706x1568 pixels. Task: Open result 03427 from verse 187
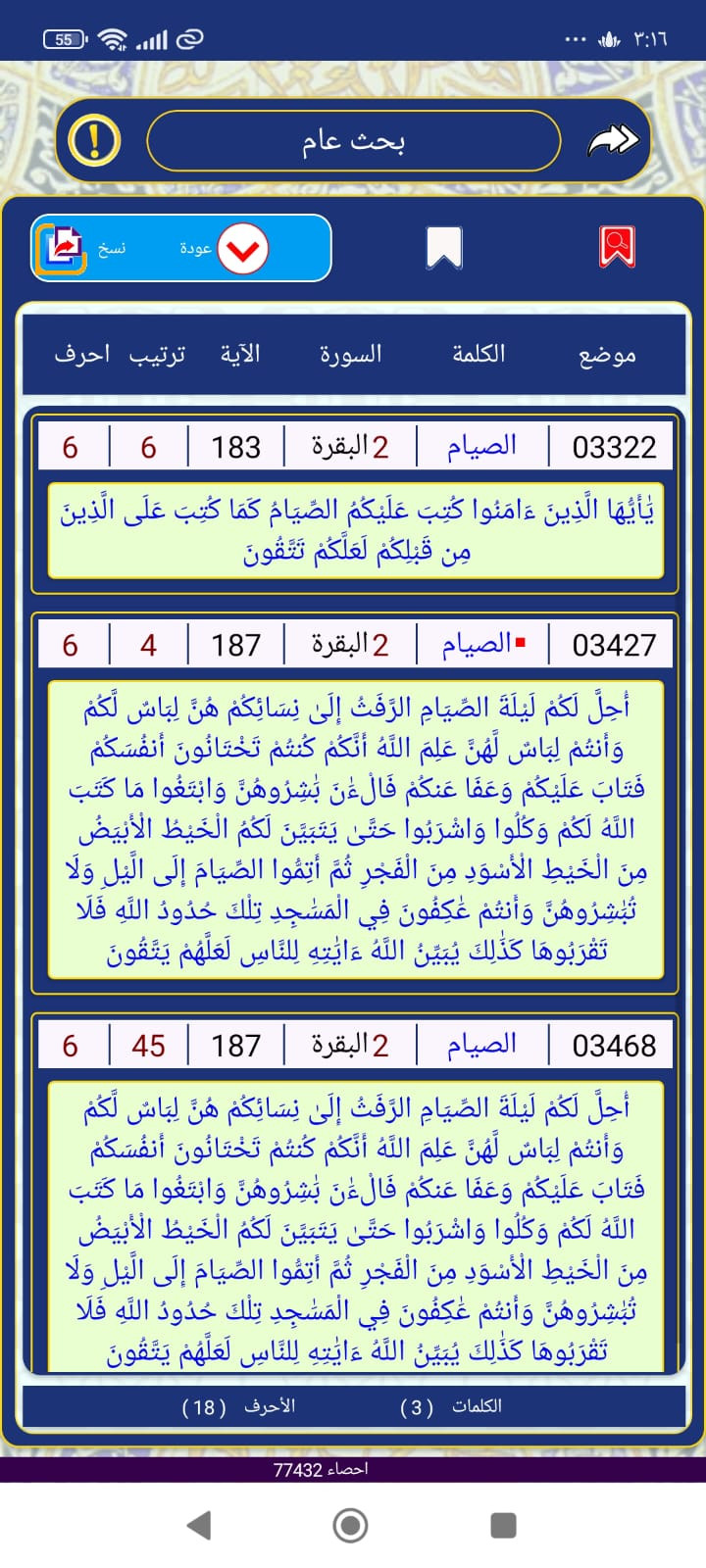point(355,828)
